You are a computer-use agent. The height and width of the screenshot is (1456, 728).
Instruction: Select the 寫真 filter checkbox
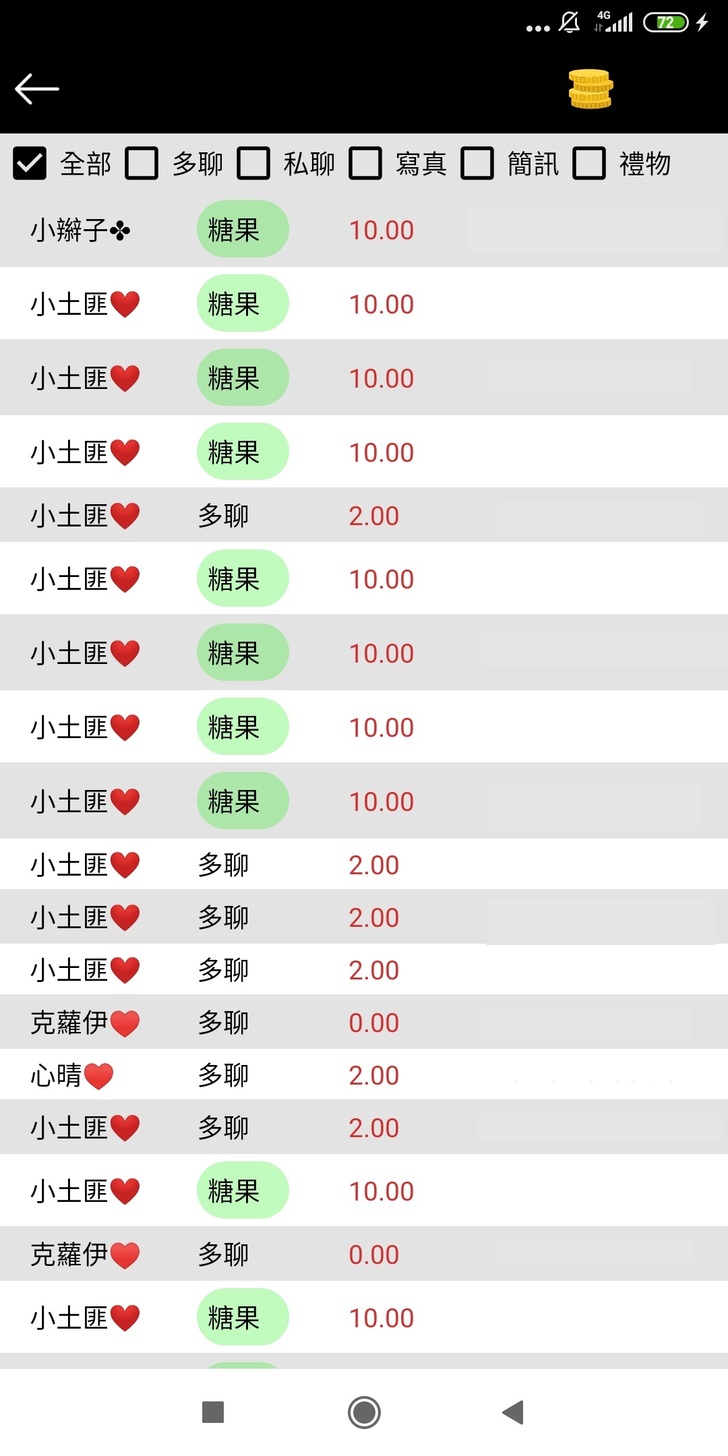[366, 163]
